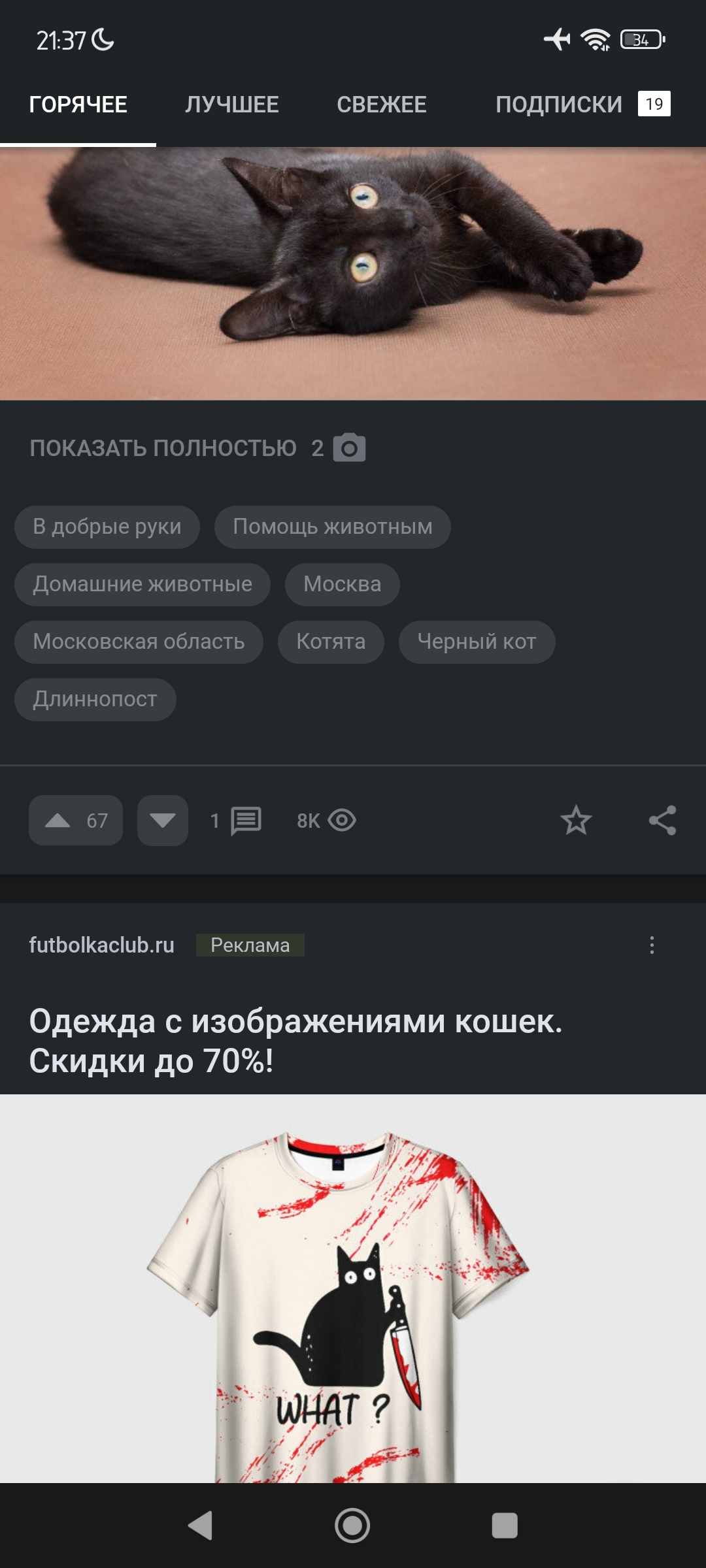
Task: Downvote the black kitten post
Action: [x=163, y=821]
